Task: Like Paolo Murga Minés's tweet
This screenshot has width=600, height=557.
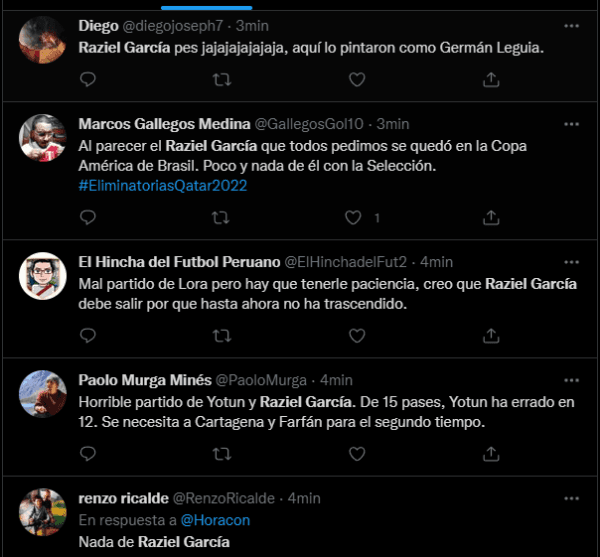Action: point(352,454)
